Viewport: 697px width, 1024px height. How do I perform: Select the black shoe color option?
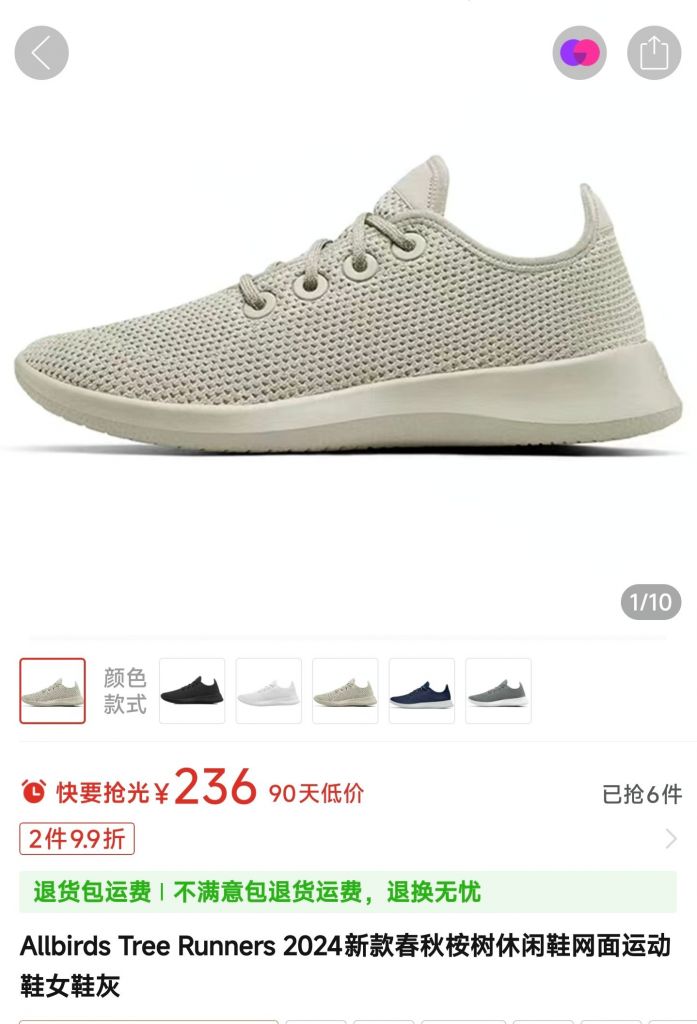[192, 691]
